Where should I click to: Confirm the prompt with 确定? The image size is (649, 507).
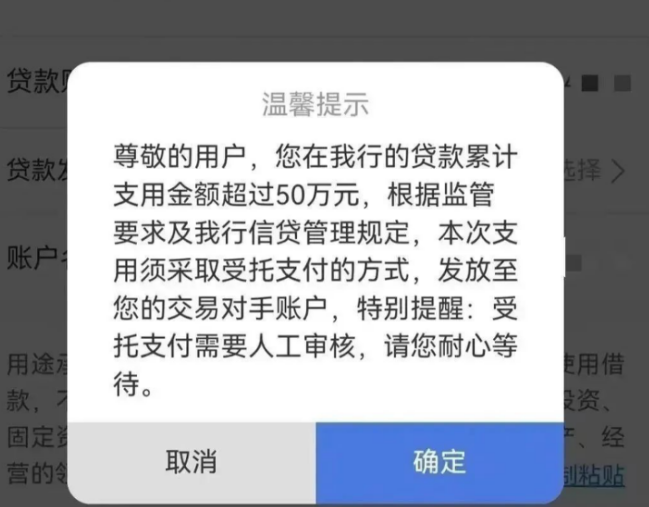pyautogui.click(x=439, y=462)
